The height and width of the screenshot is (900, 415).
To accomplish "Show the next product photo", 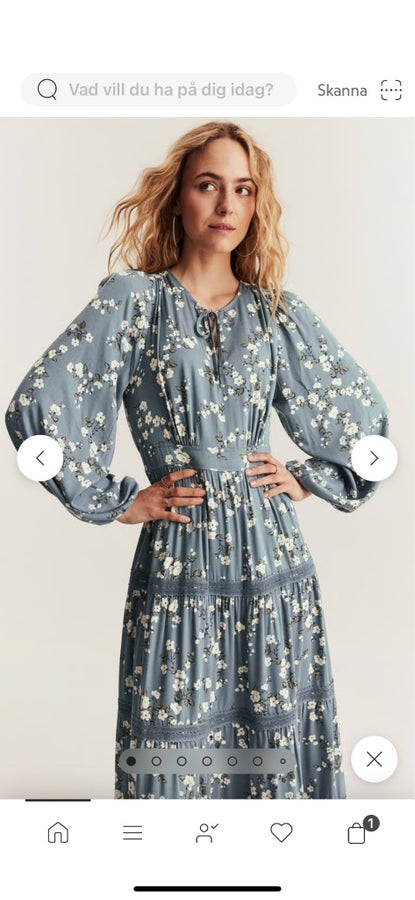I will point(374,458).
